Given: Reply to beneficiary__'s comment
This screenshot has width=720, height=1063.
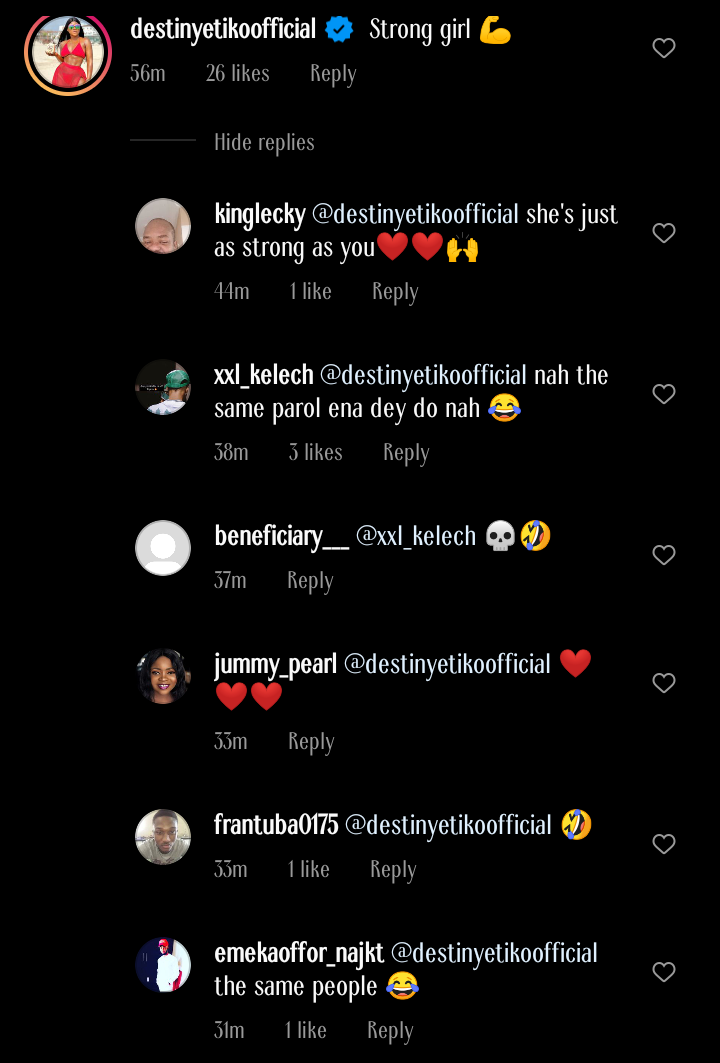Looking at the screenshot, I should [310, 581].
